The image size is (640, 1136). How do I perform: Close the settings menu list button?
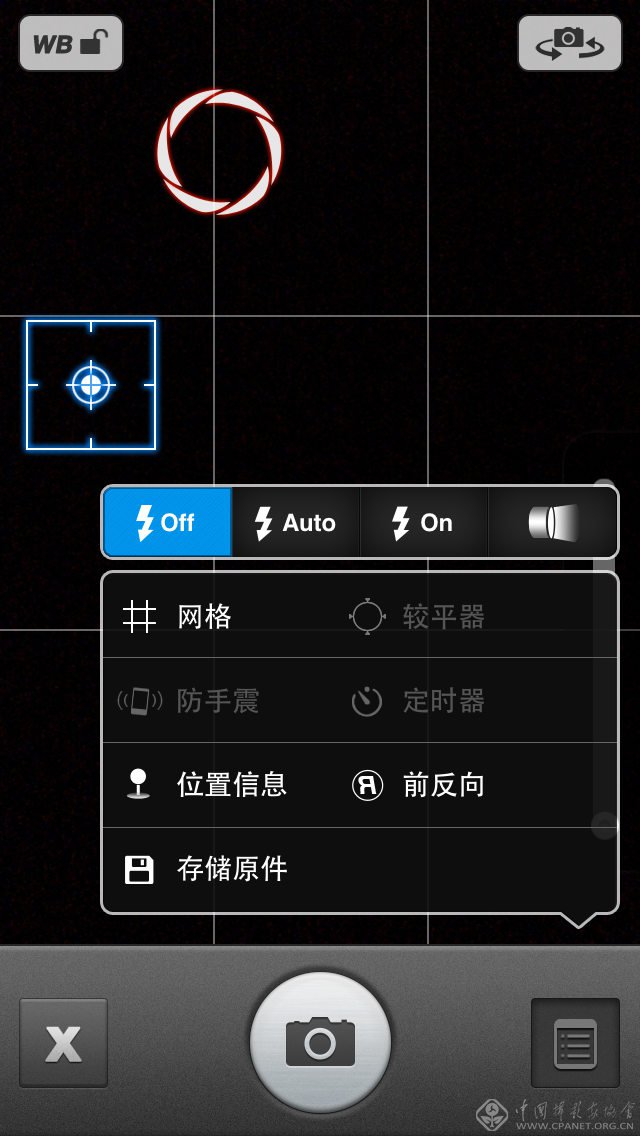(575, 1043)
